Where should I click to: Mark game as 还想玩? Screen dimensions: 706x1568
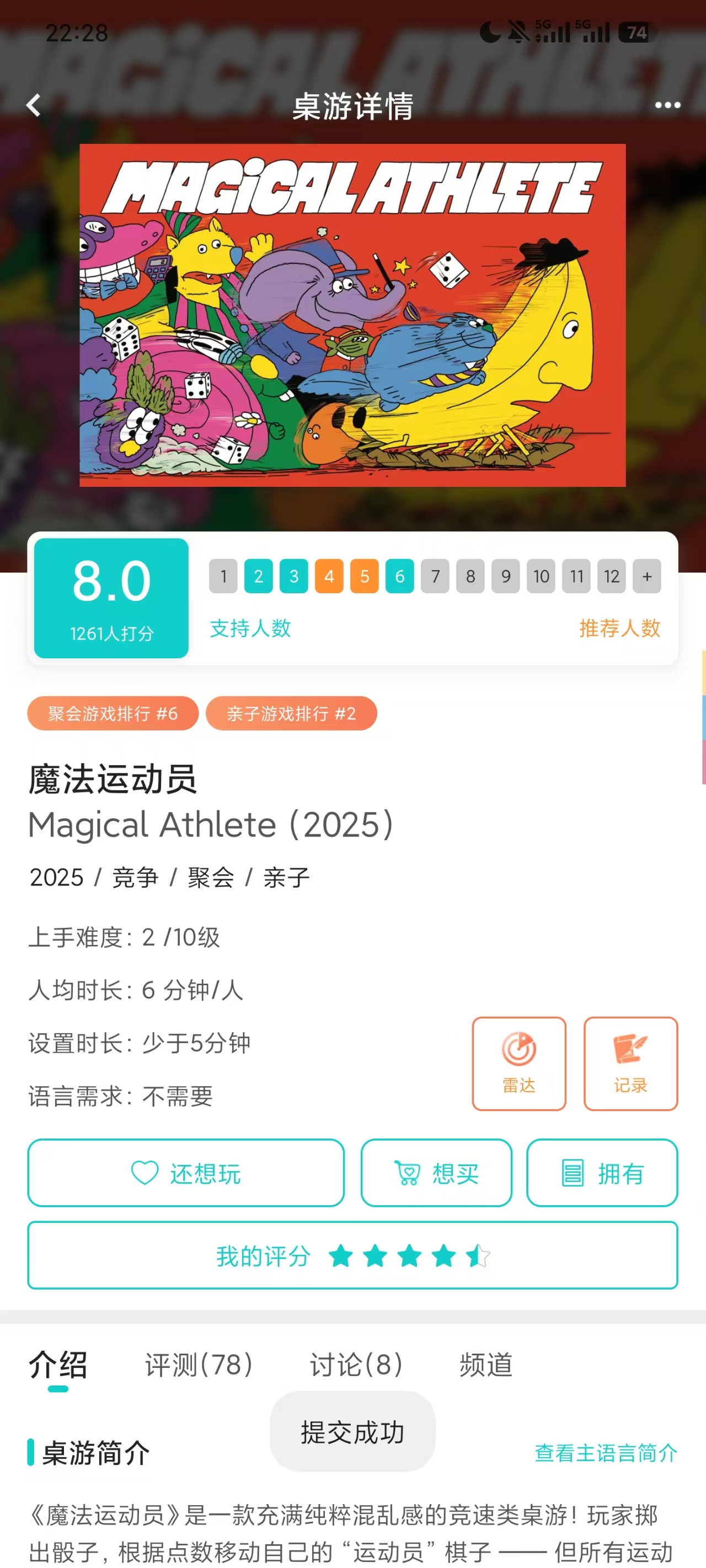pos(186,1172)
